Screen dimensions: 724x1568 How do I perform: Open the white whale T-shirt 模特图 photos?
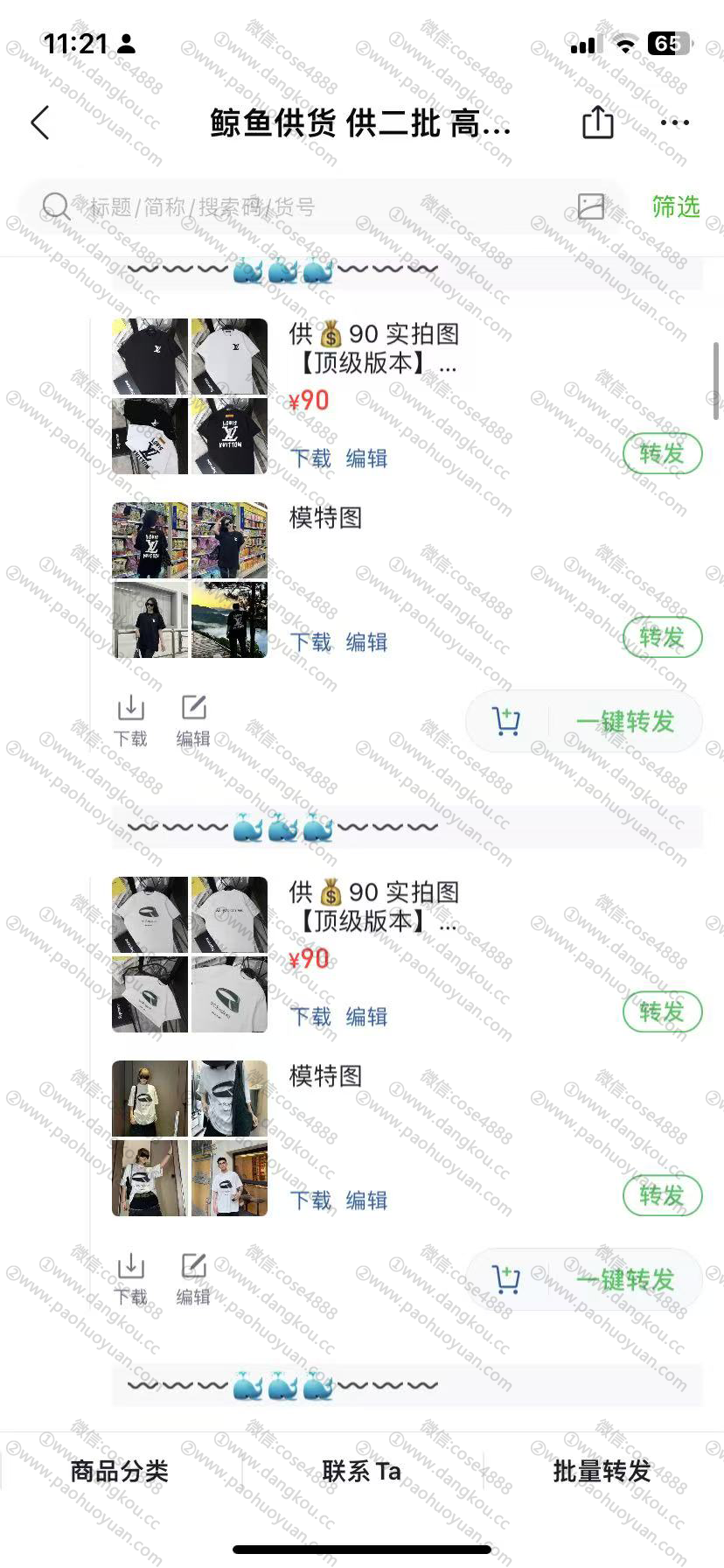point(190,1138)
